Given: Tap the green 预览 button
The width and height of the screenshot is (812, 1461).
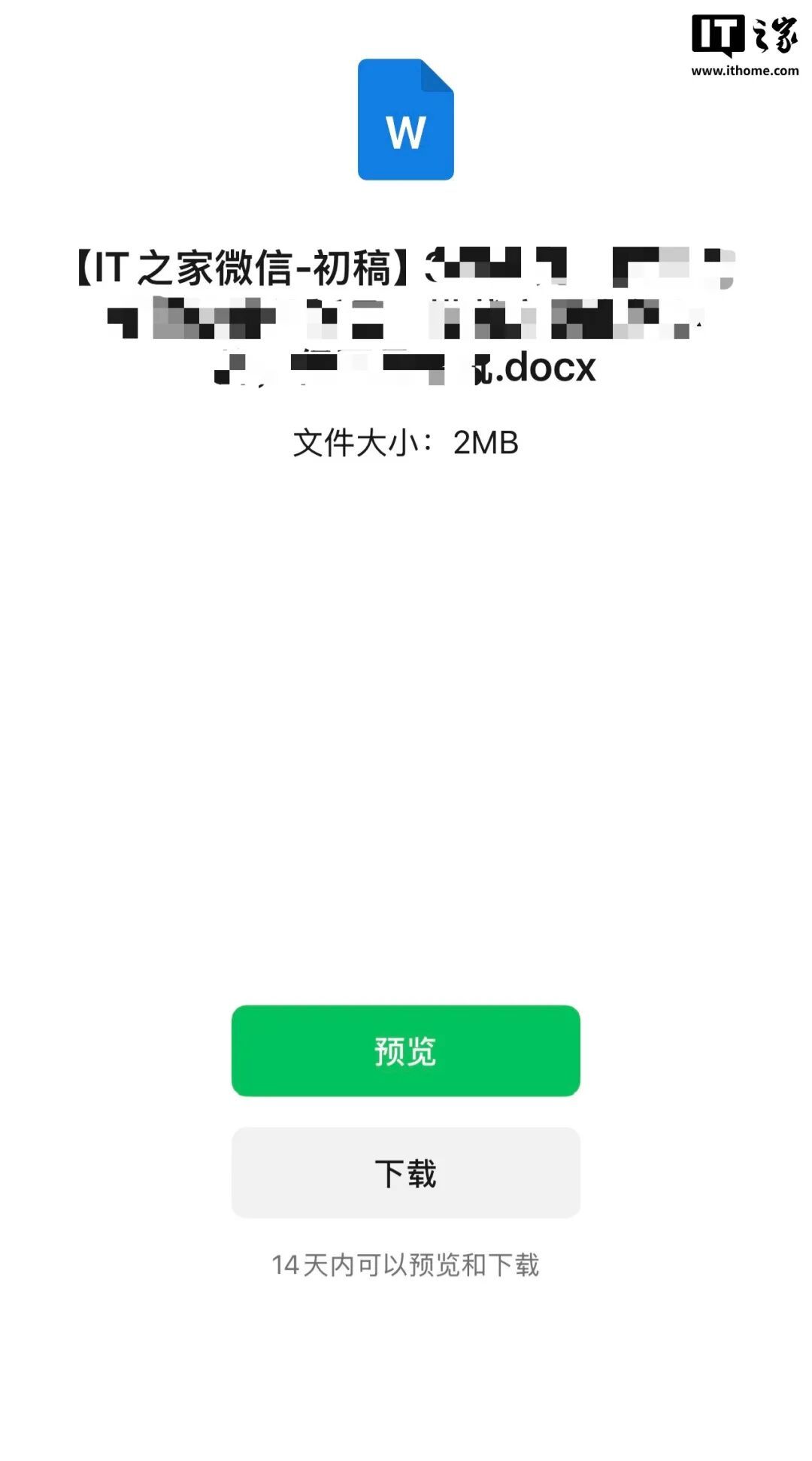Looking at the screenshot, I should point(405,1050).
